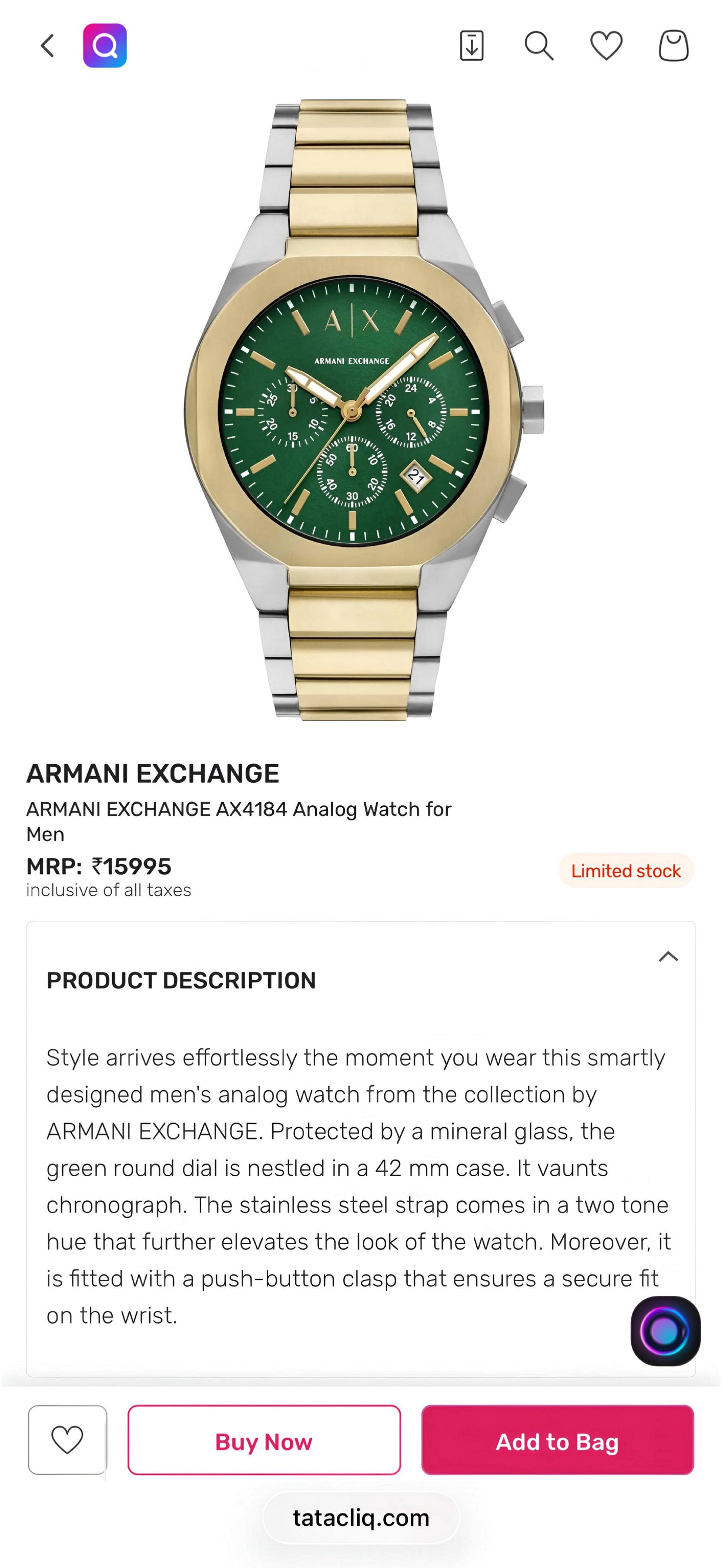Screen dimensions: 723x1568
Task: Open the Product Description heading
Action: [x=181, y=980]
